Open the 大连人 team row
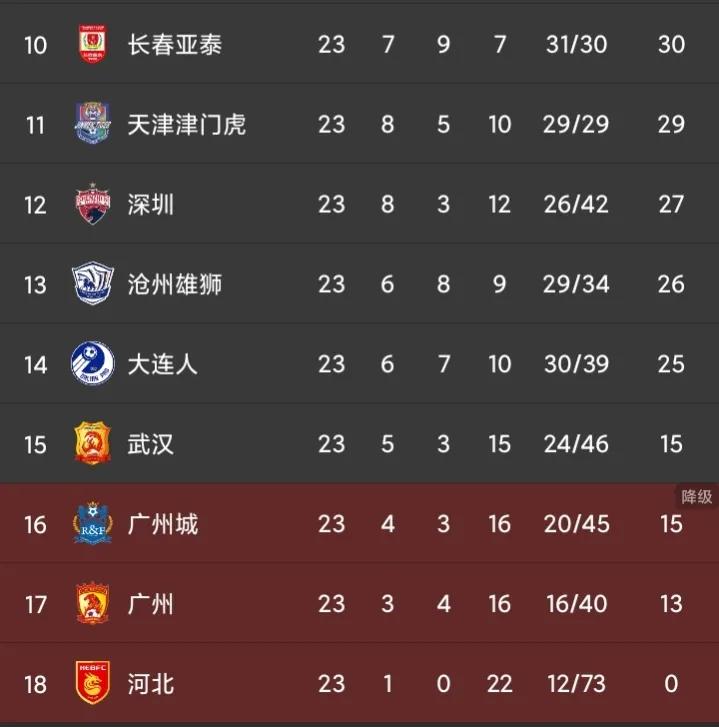This screenshot has height=727, width=719. click(163, 364)
